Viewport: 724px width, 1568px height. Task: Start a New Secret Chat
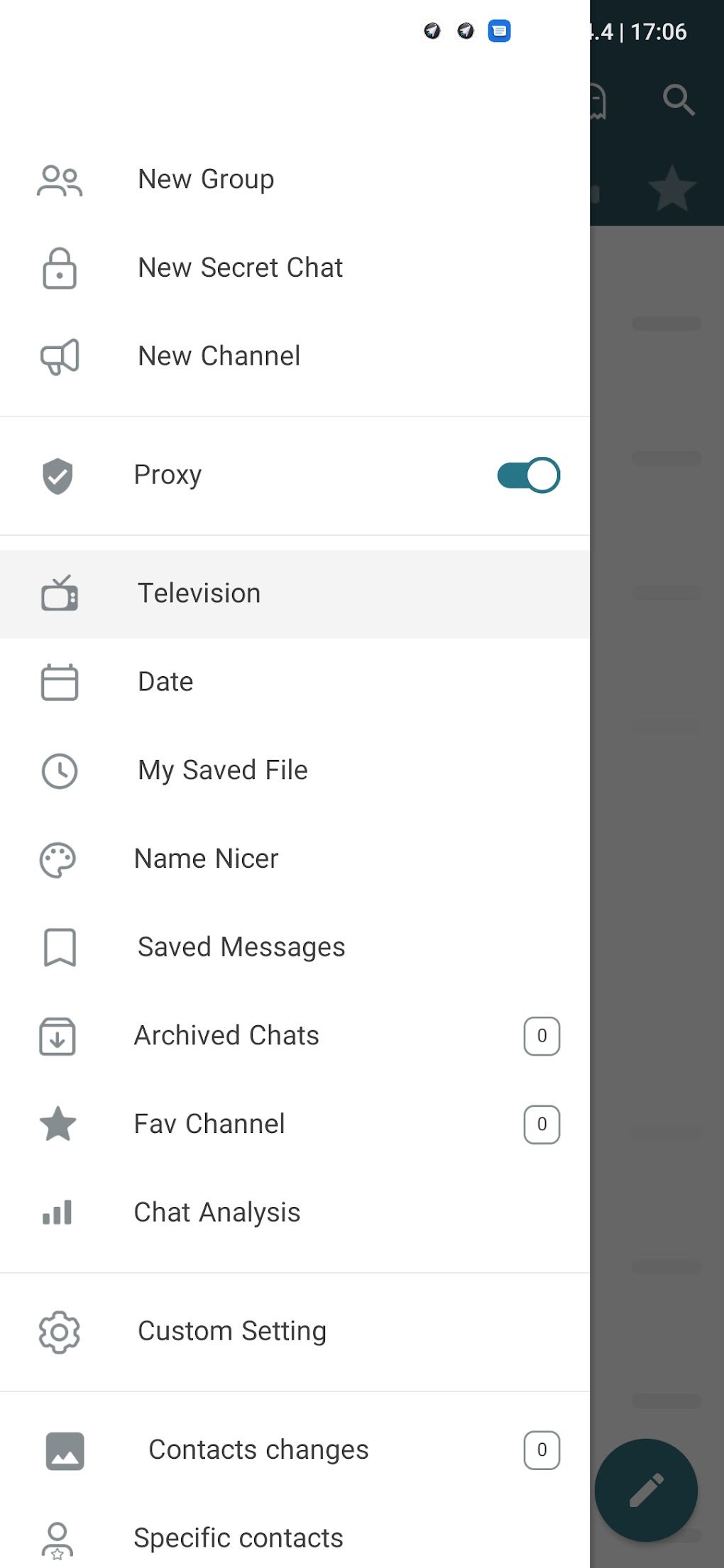[x=240, y=268]
